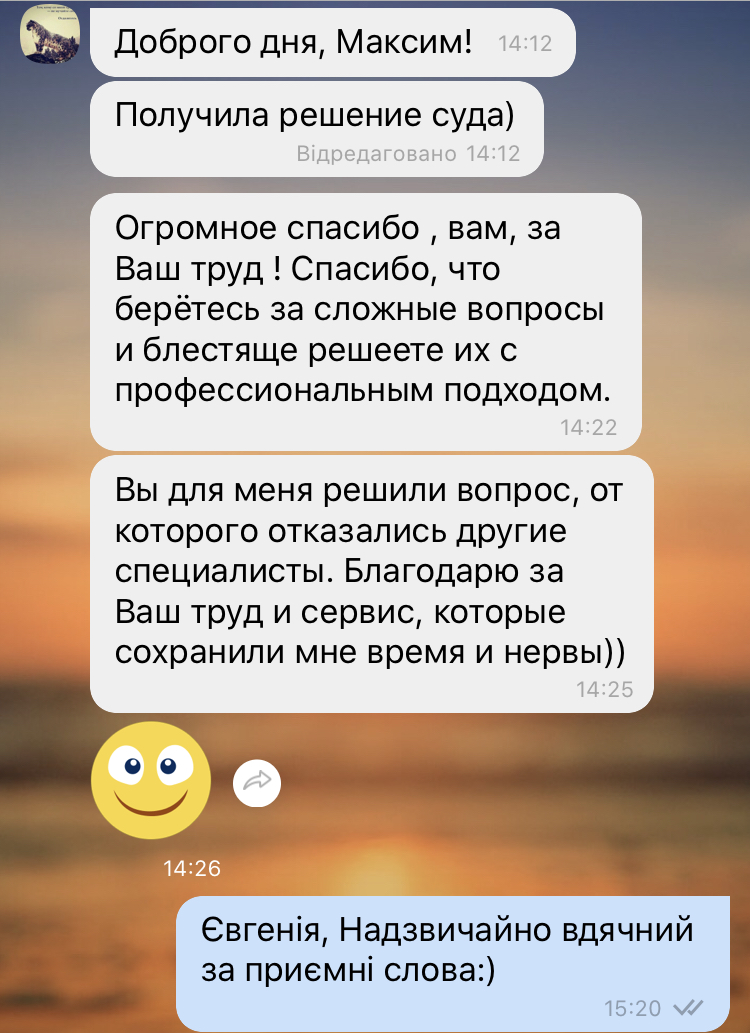The width and height of the screenshot is (750, 1033).
Task: Open the smiley sticker
Action: [x=151, y=780]
